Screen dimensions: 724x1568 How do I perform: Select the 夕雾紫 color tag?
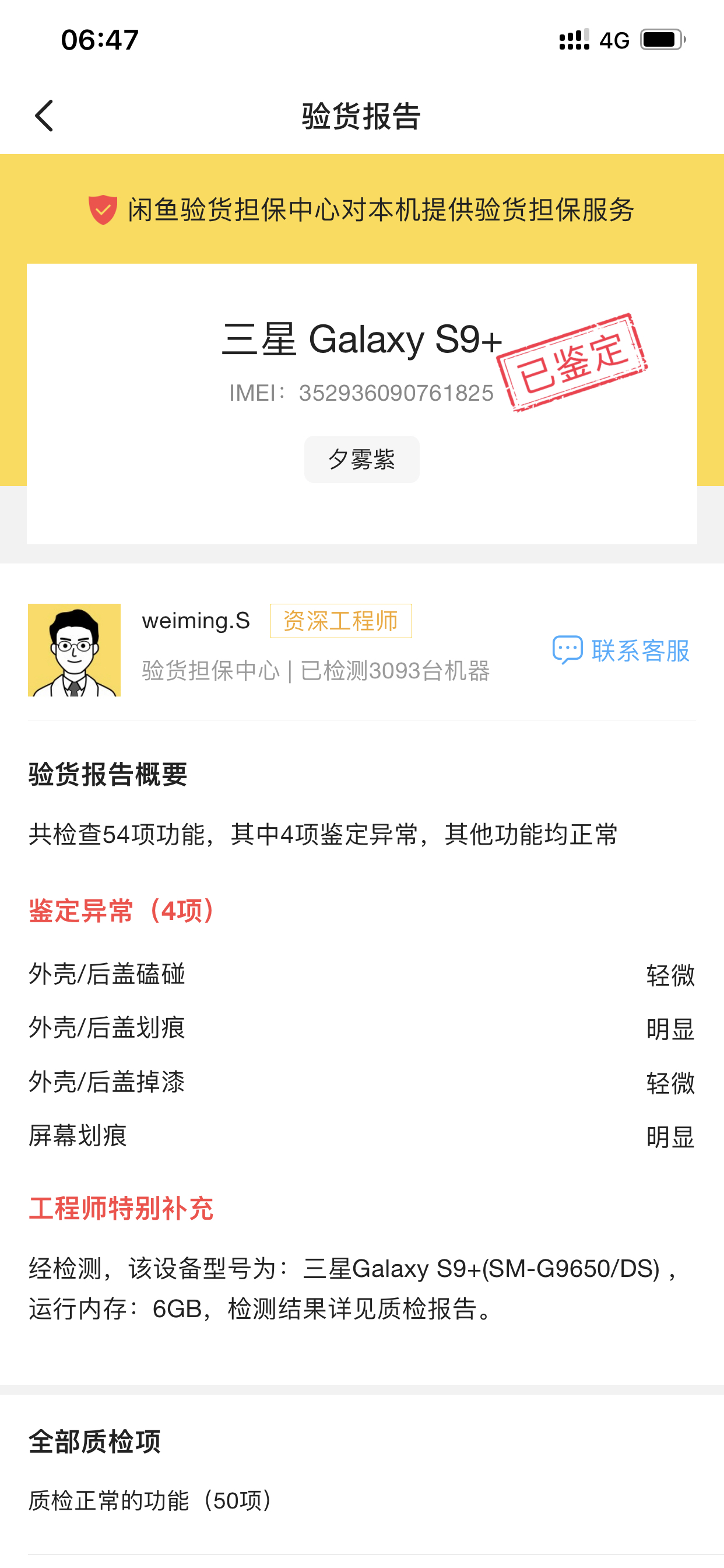[x=361, y=459]
